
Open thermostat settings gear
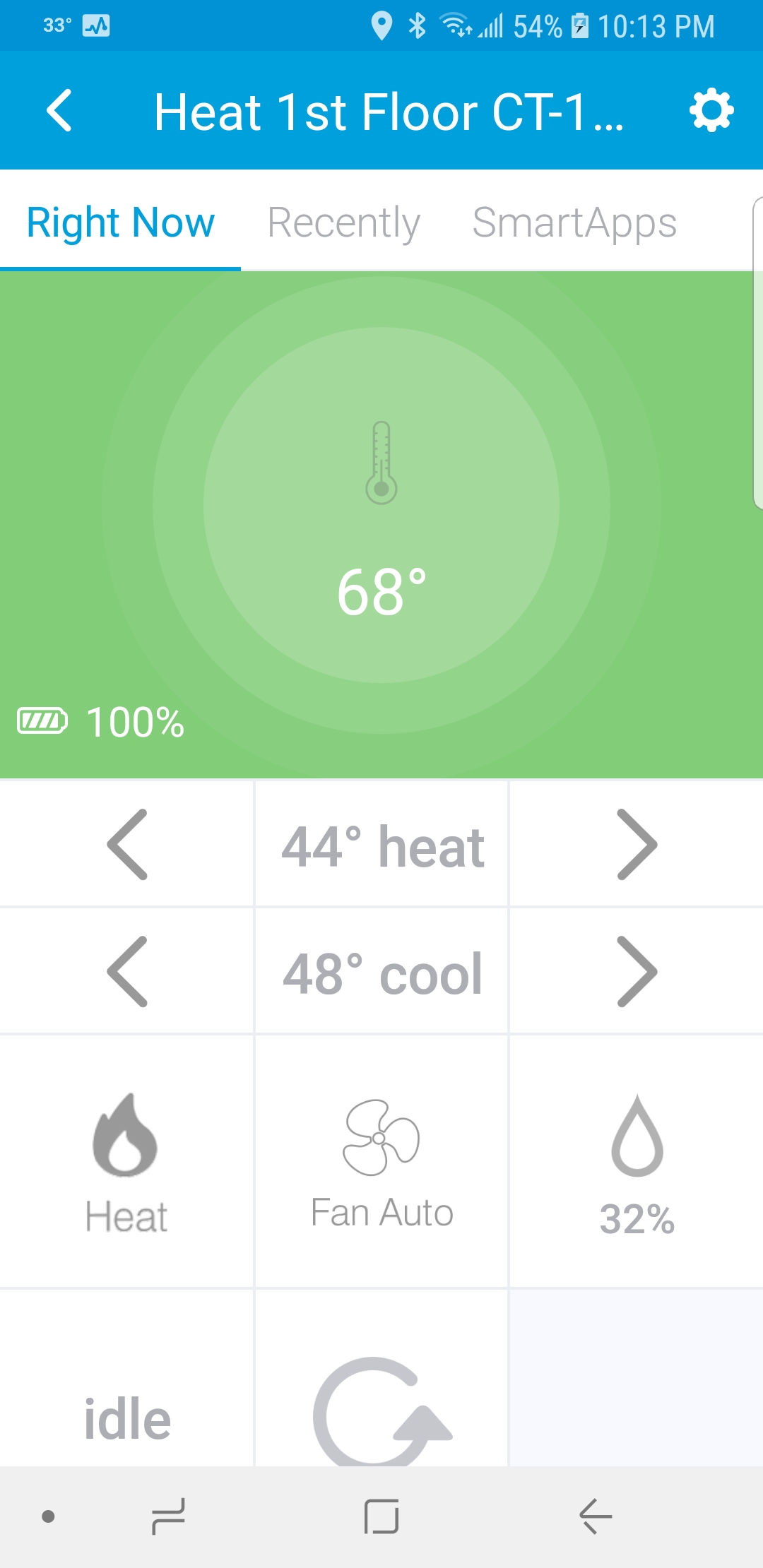711,111
